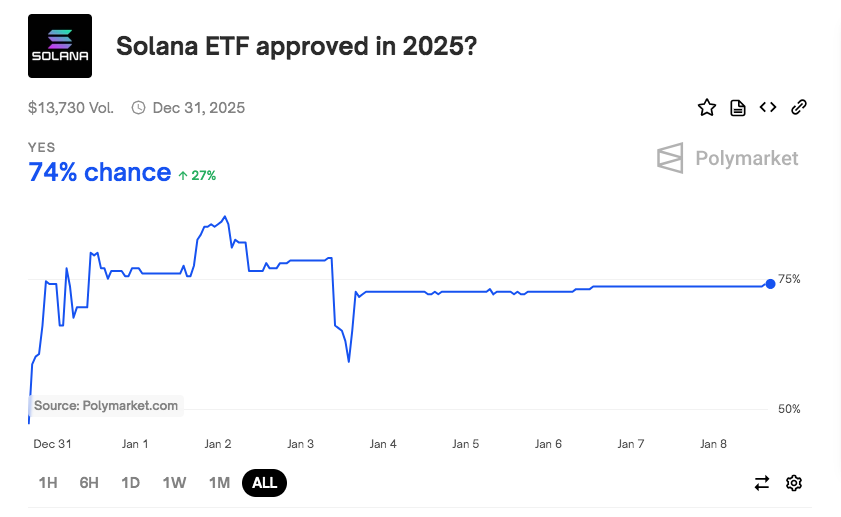Swap the chart outcome with arrows icon
841x517 pixels.
click(762, 483)
